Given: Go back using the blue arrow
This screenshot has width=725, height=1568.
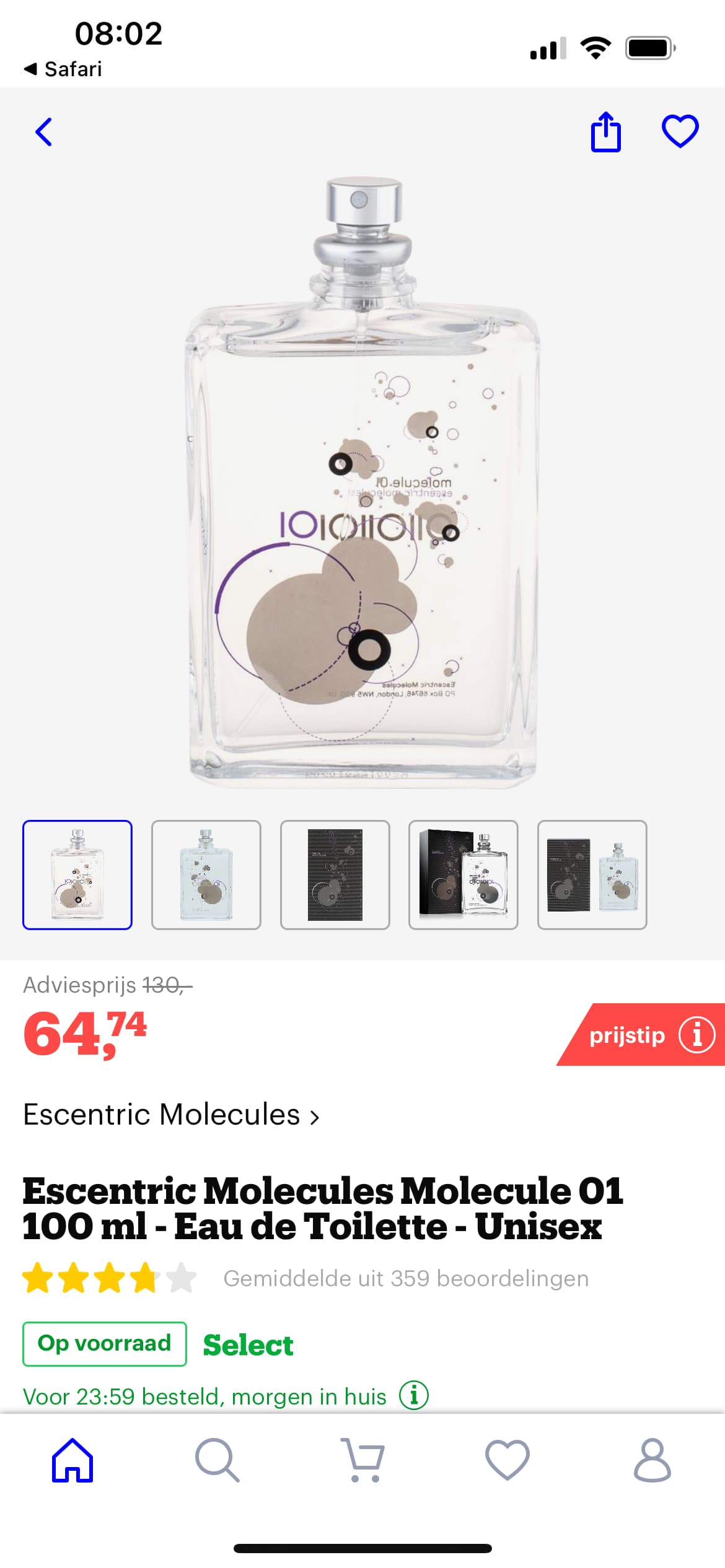Looking at the screenshot, I should [x=43, y=132].
